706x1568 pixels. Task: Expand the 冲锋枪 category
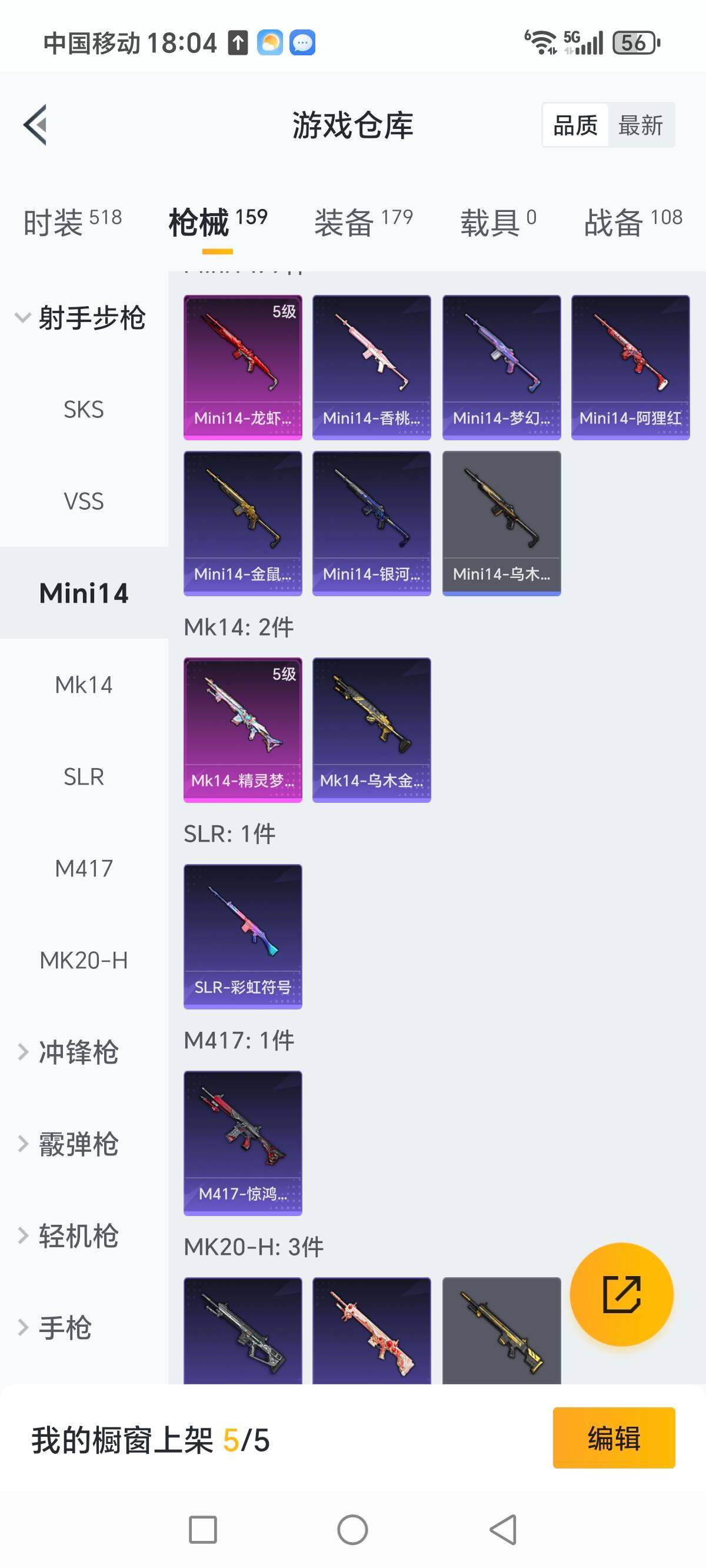78,1052
